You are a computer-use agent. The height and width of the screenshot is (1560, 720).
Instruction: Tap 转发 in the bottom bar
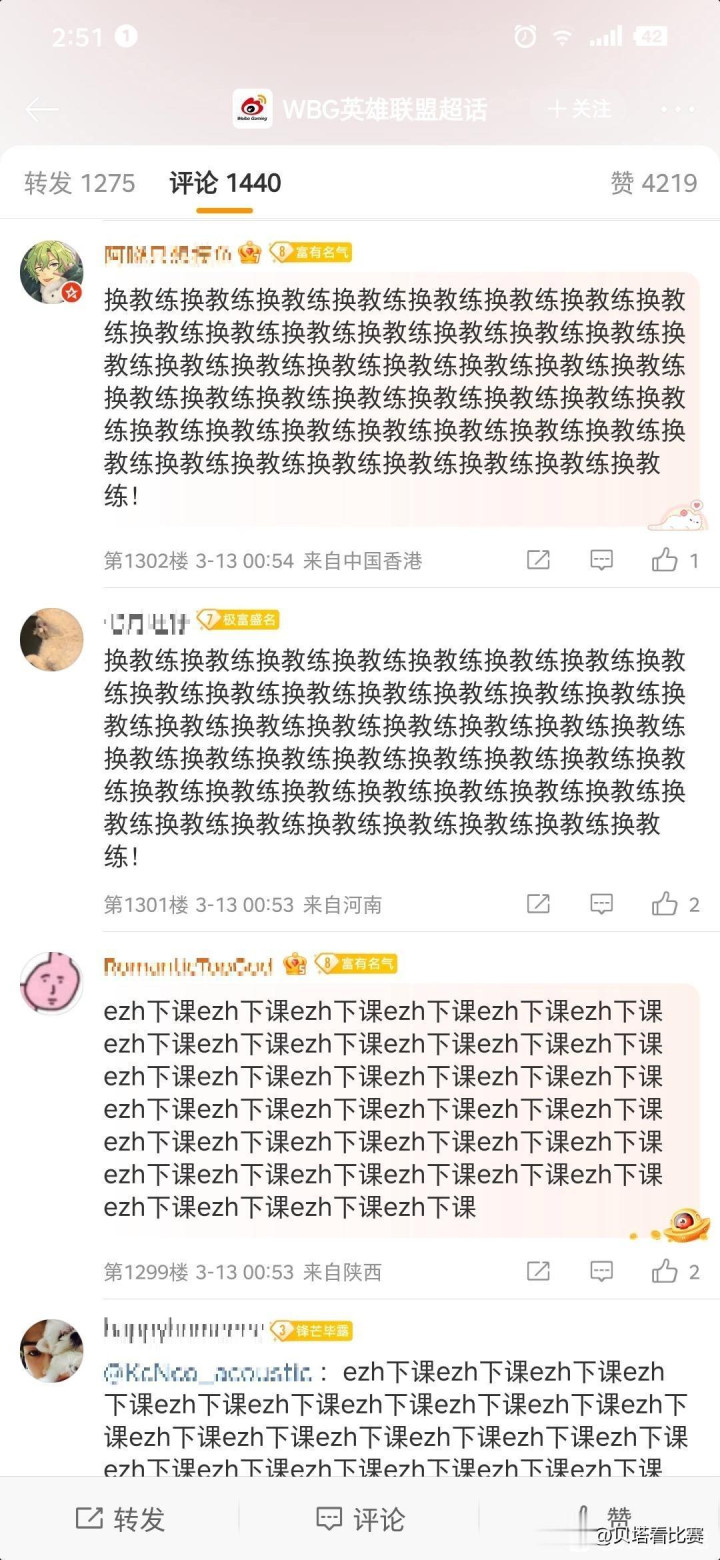(120, 1519)
